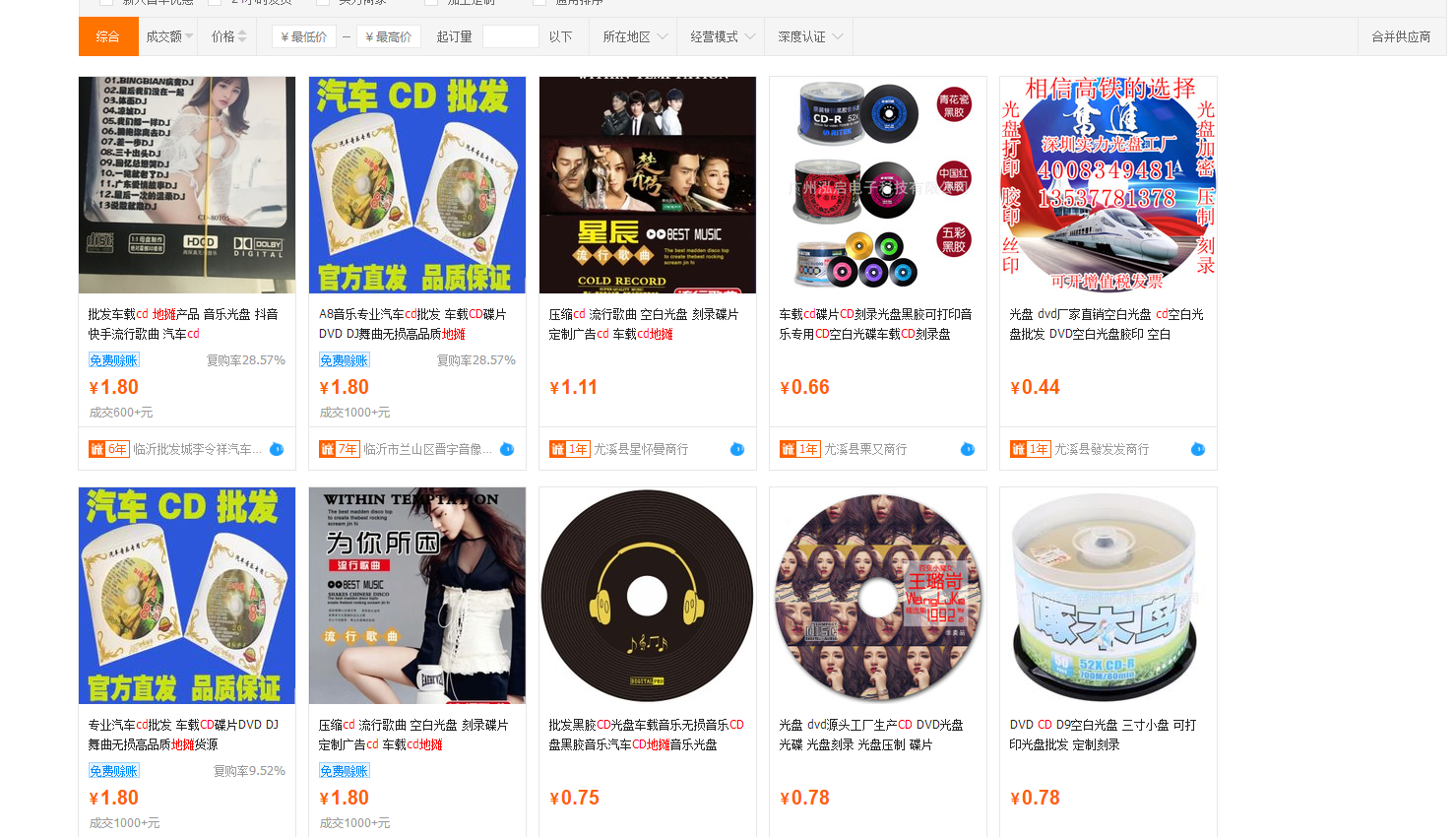Open the 批发黑胶CD光盘 product image
The image size is (1456, 837).
(x=647, y=596)
